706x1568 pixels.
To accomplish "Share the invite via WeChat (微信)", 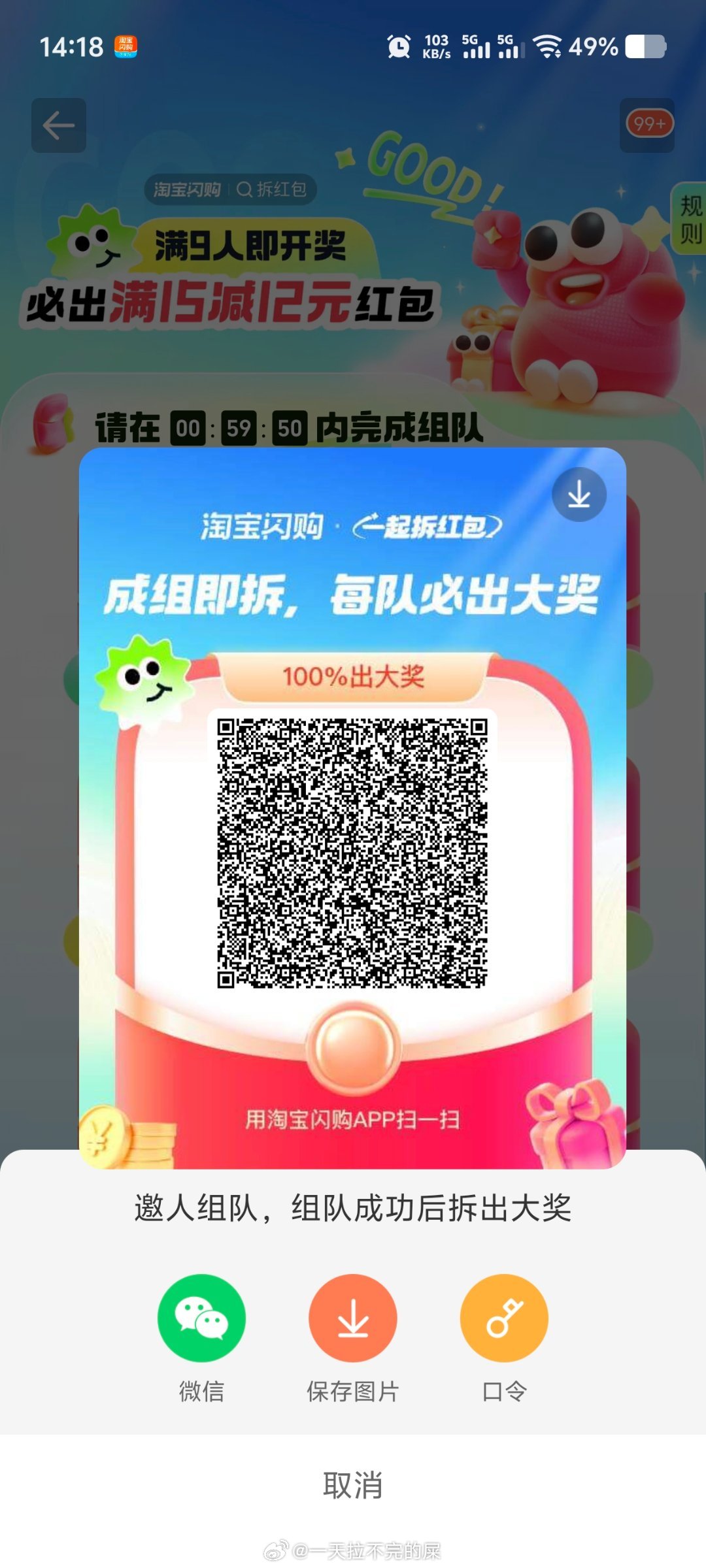I will click(x=201, y=1318).
